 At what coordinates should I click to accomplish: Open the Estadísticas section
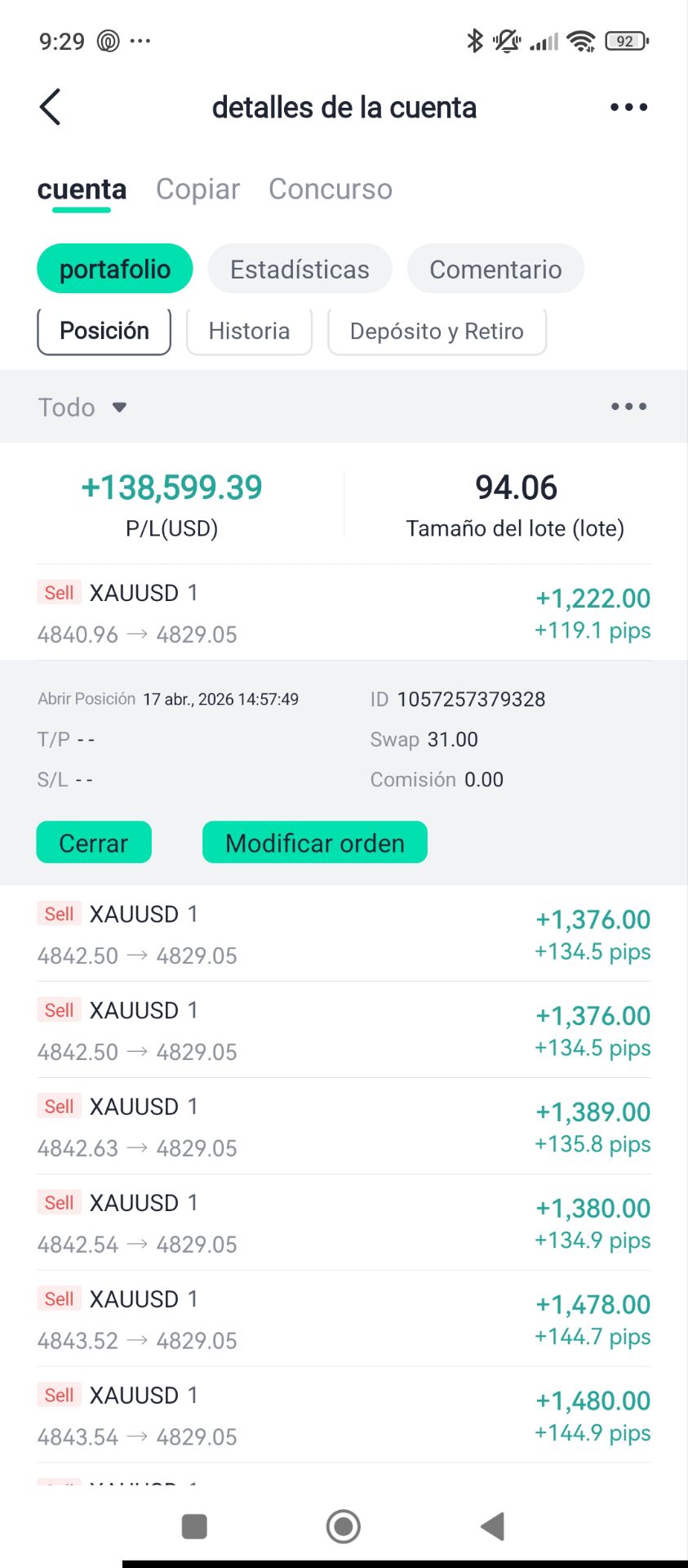coord(300,269)
